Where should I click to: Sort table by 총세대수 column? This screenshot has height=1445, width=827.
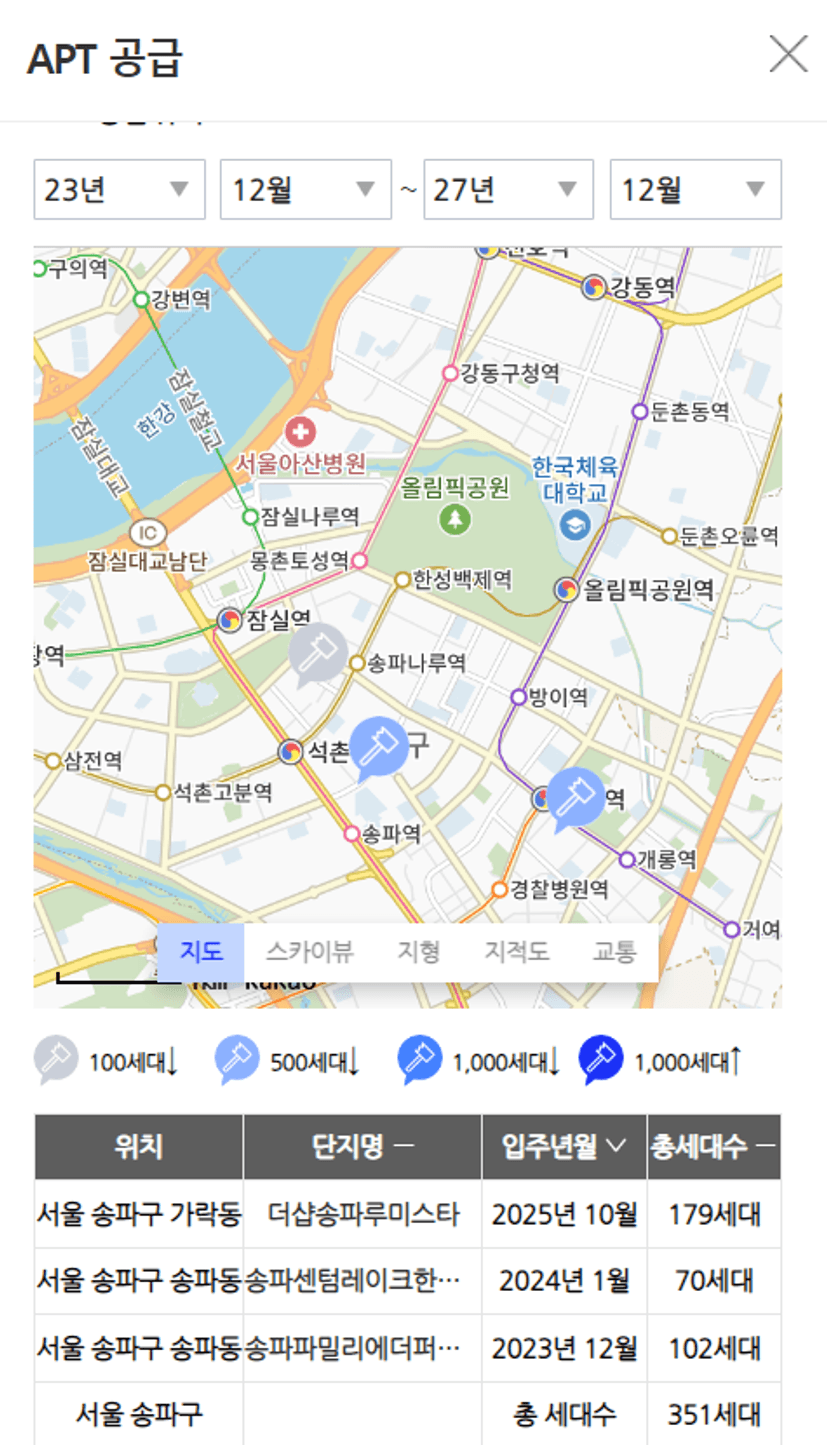pos(714,1147)
